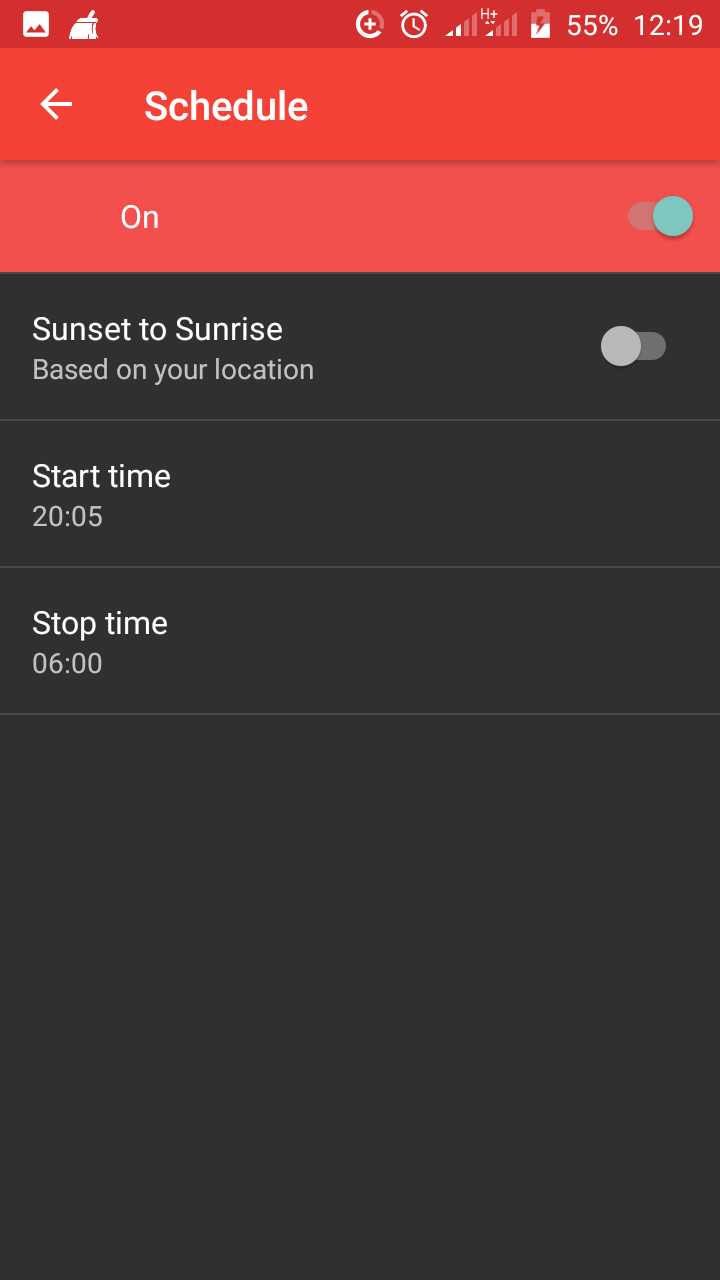Enable Sunset to Sunrise scheduling
Screen dimensions: 720x1280
click(633, 346)
